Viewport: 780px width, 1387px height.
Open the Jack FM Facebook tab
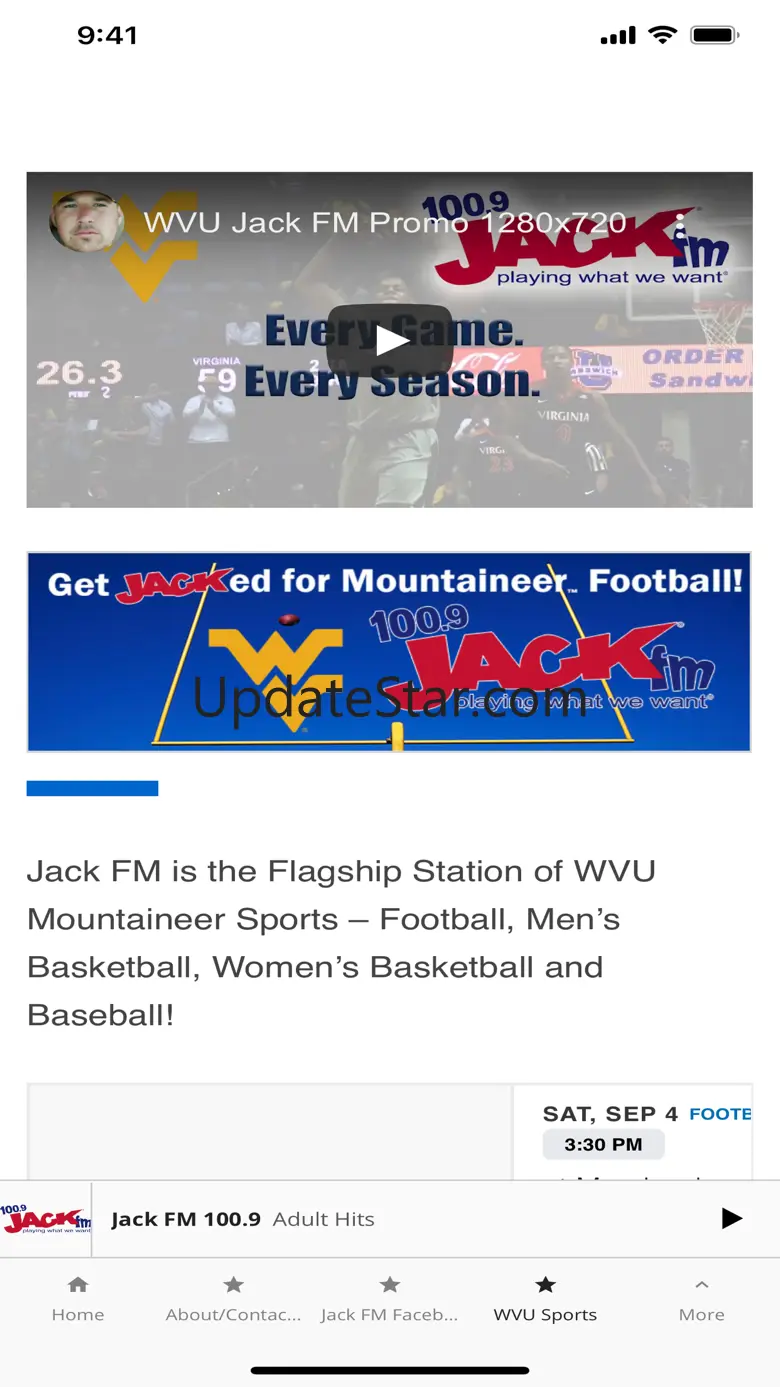389,1299
